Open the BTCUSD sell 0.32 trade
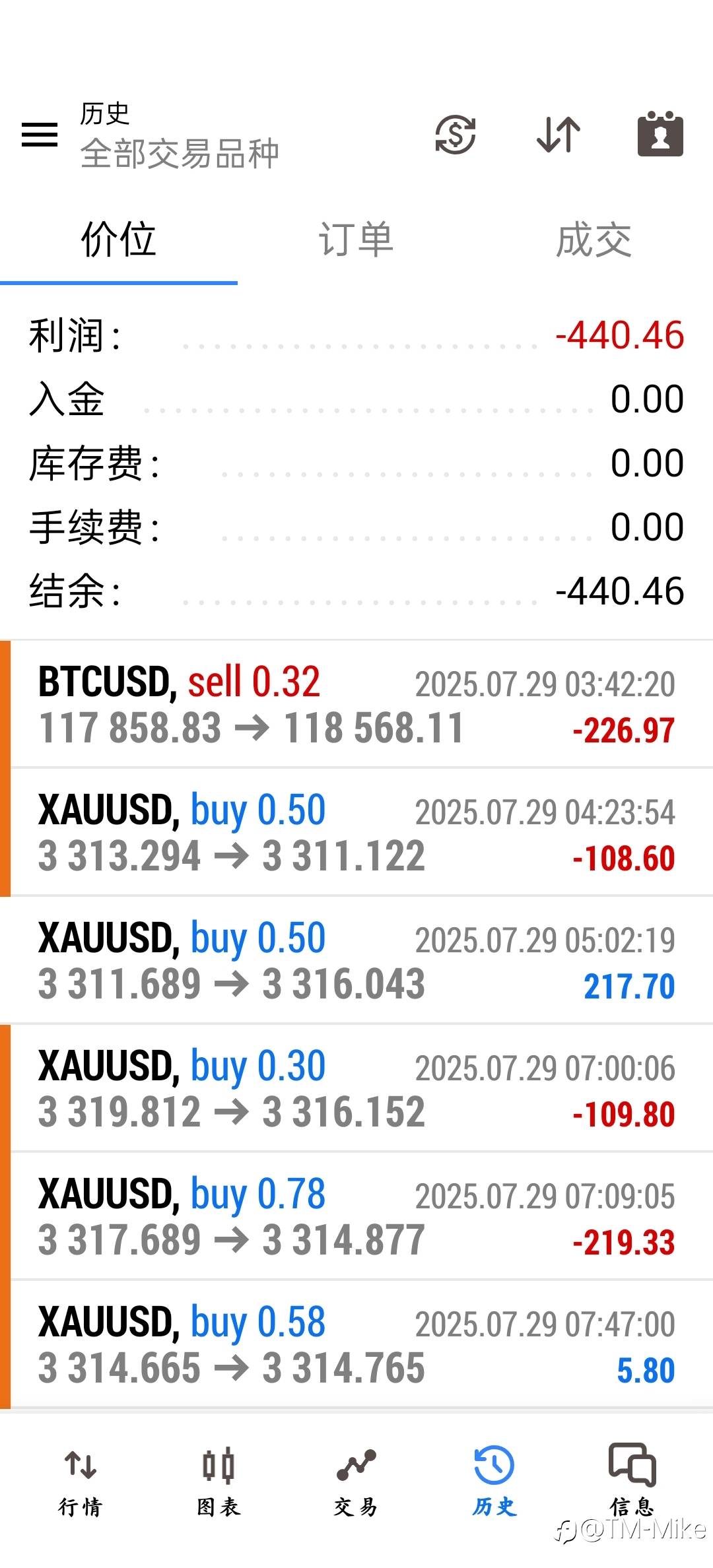 click(x=356, y=704)
